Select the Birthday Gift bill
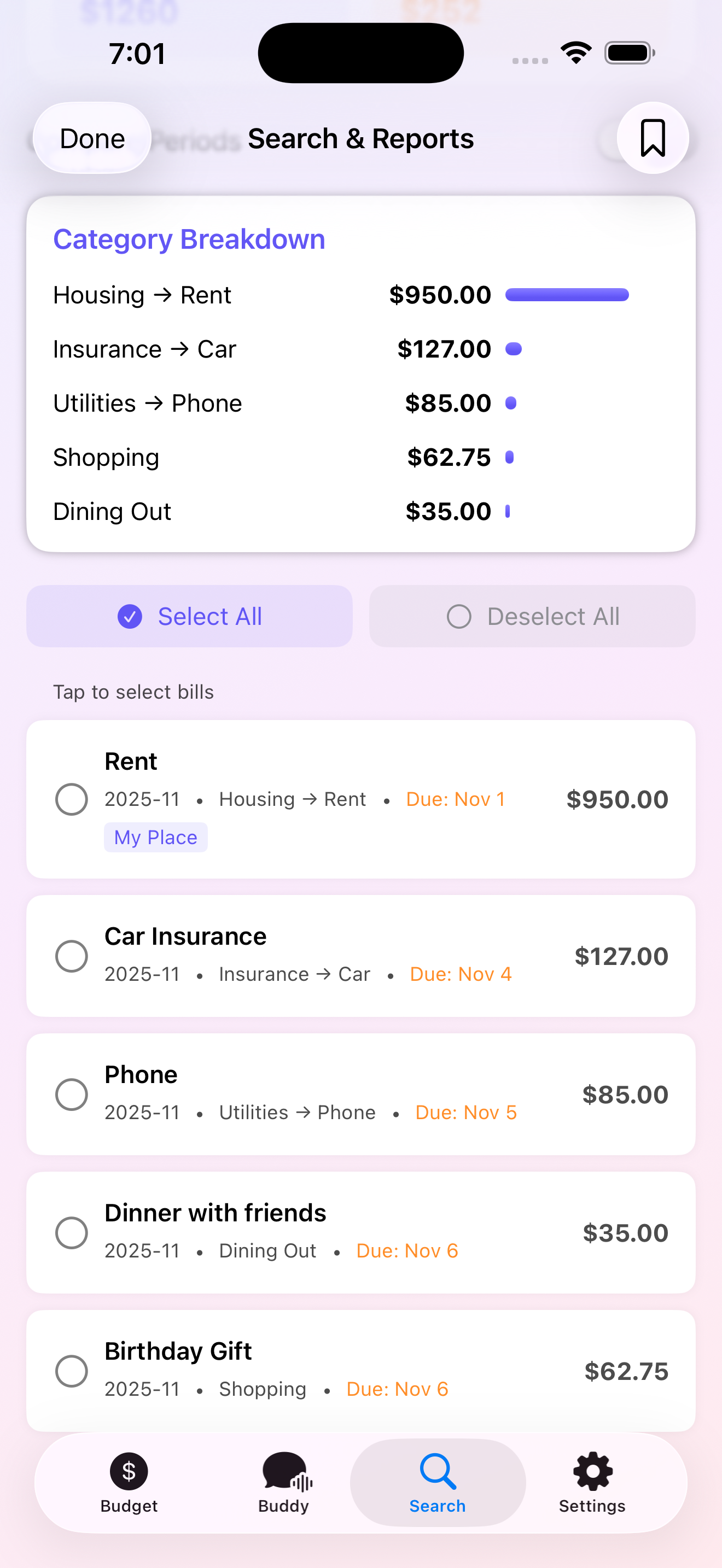 click(71, 1371)
